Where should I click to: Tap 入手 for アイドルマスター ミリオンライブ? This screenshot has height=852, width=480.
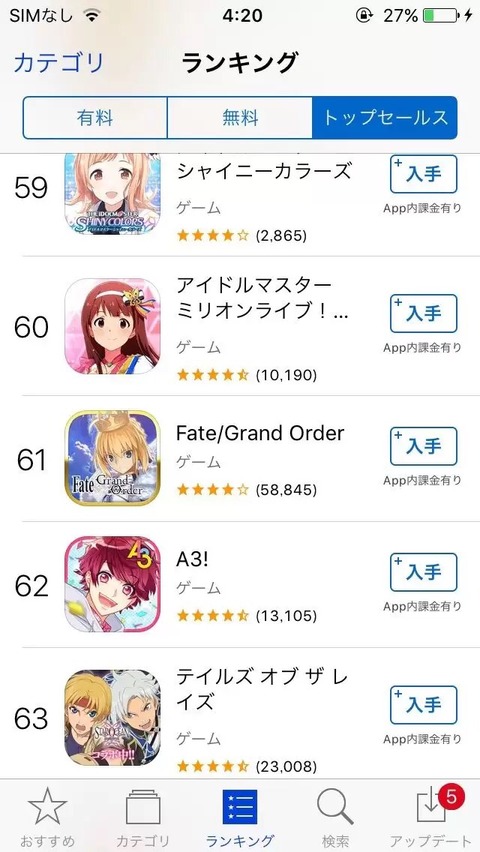423,314
